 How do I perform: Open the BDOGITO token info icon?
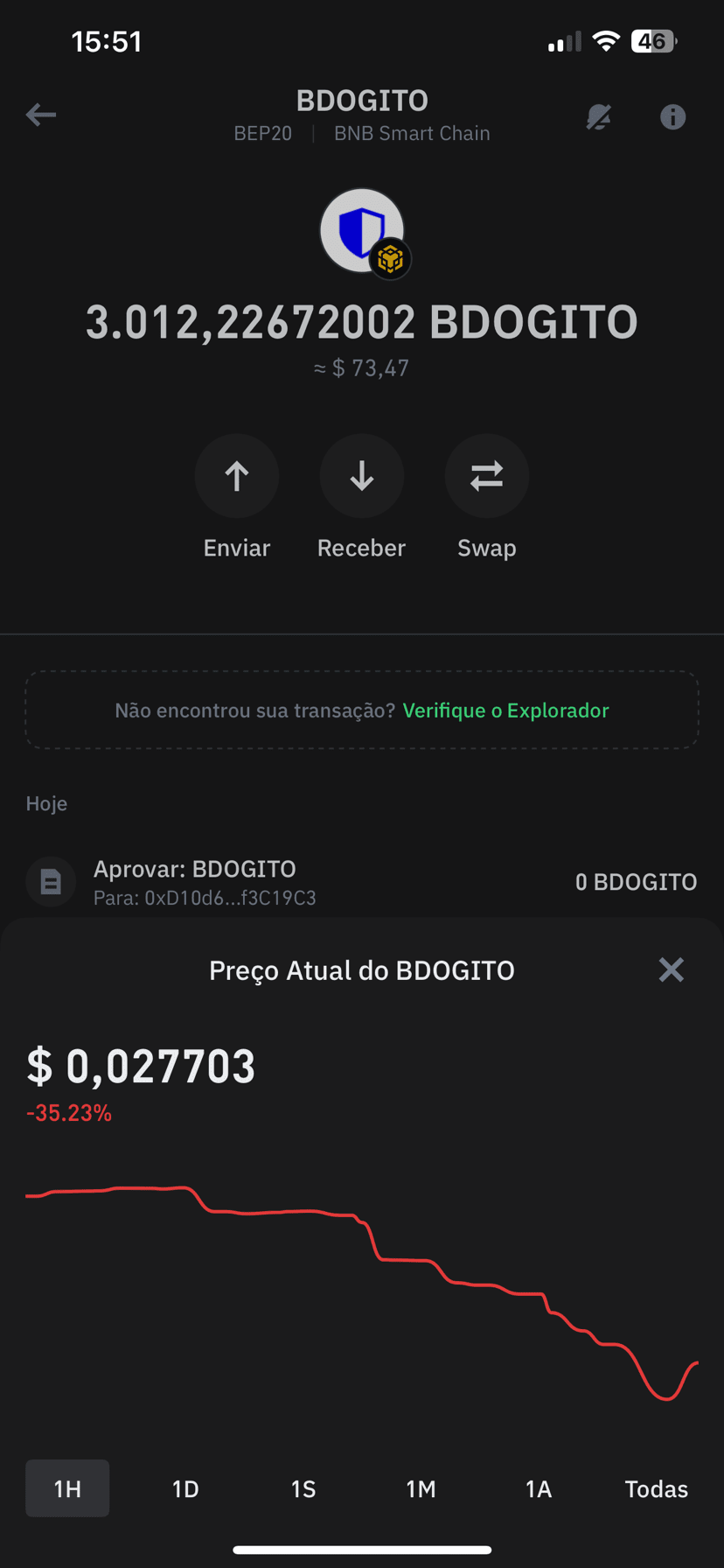[672, 116]
